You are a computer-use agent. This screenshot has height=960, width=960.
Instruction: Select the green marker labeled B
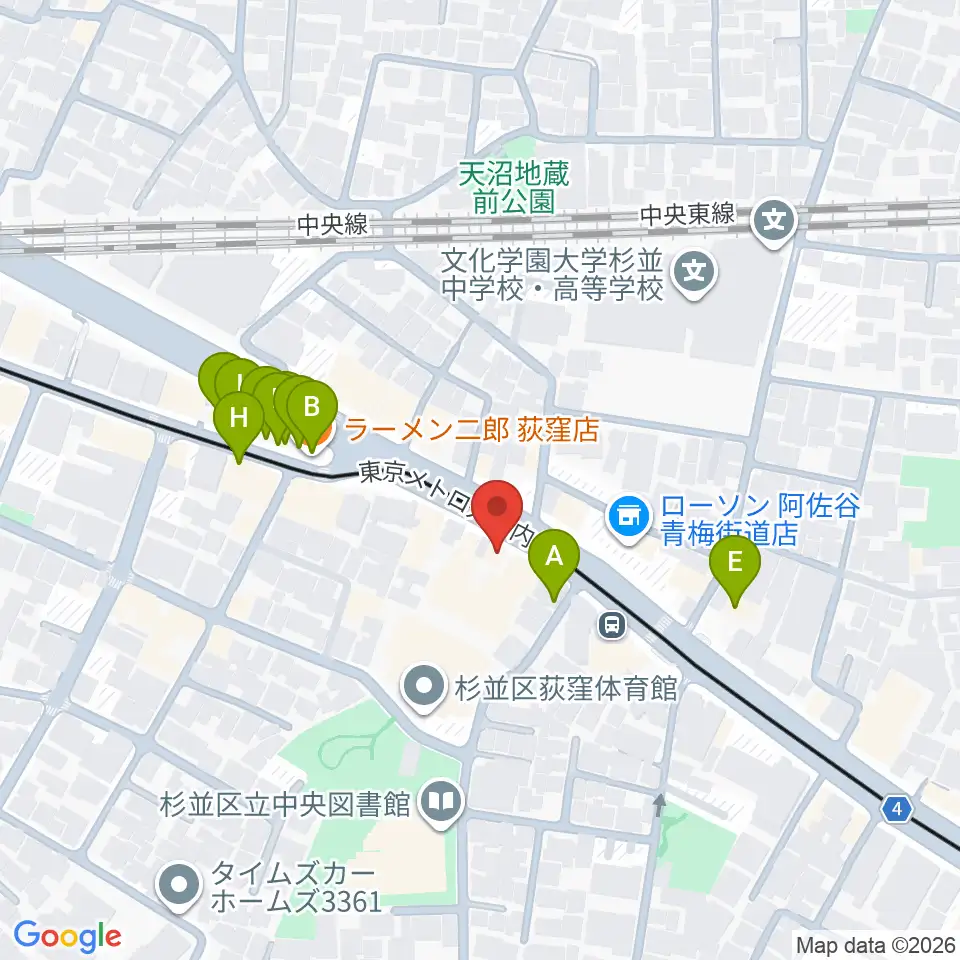point(312,413)
